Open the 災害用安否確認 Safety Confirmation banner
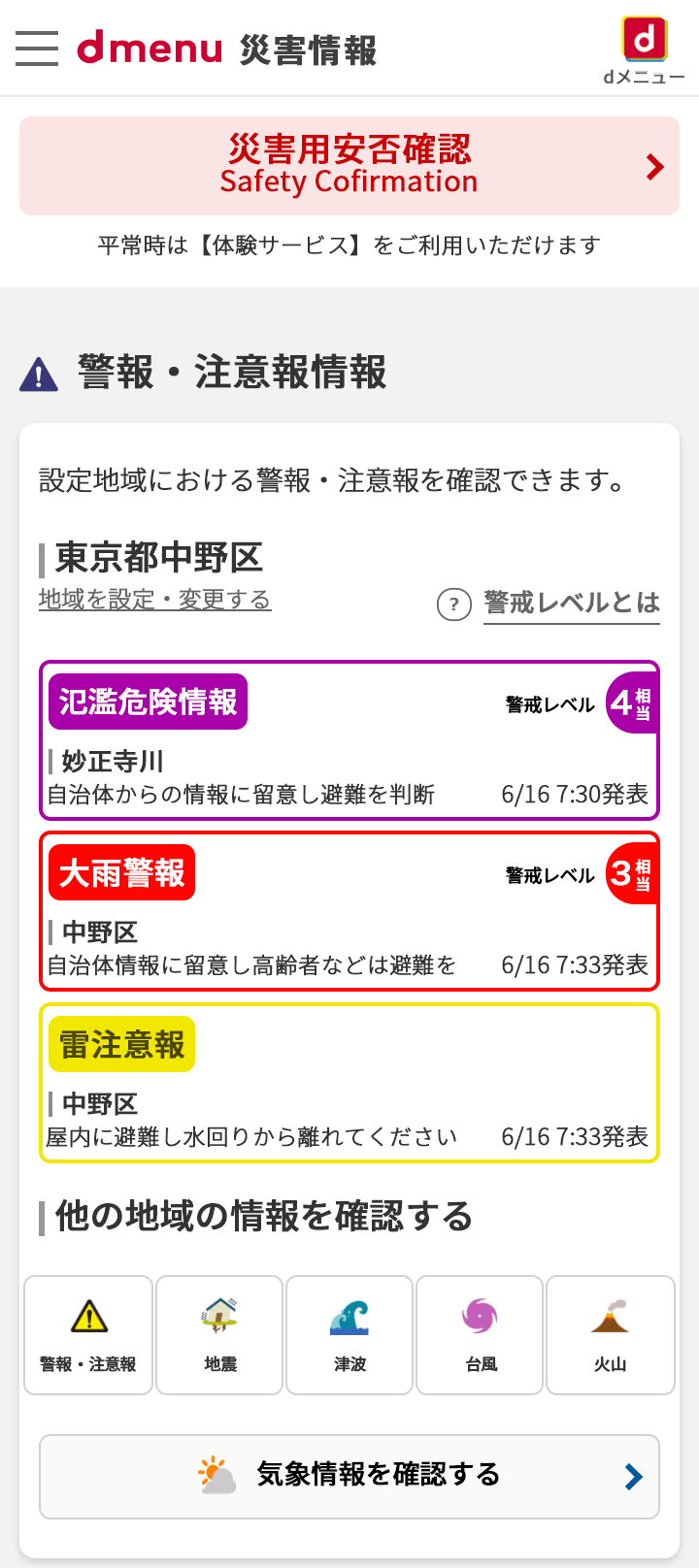The height and width of the screenshot is (1568, 699). [x=349, y=166]
